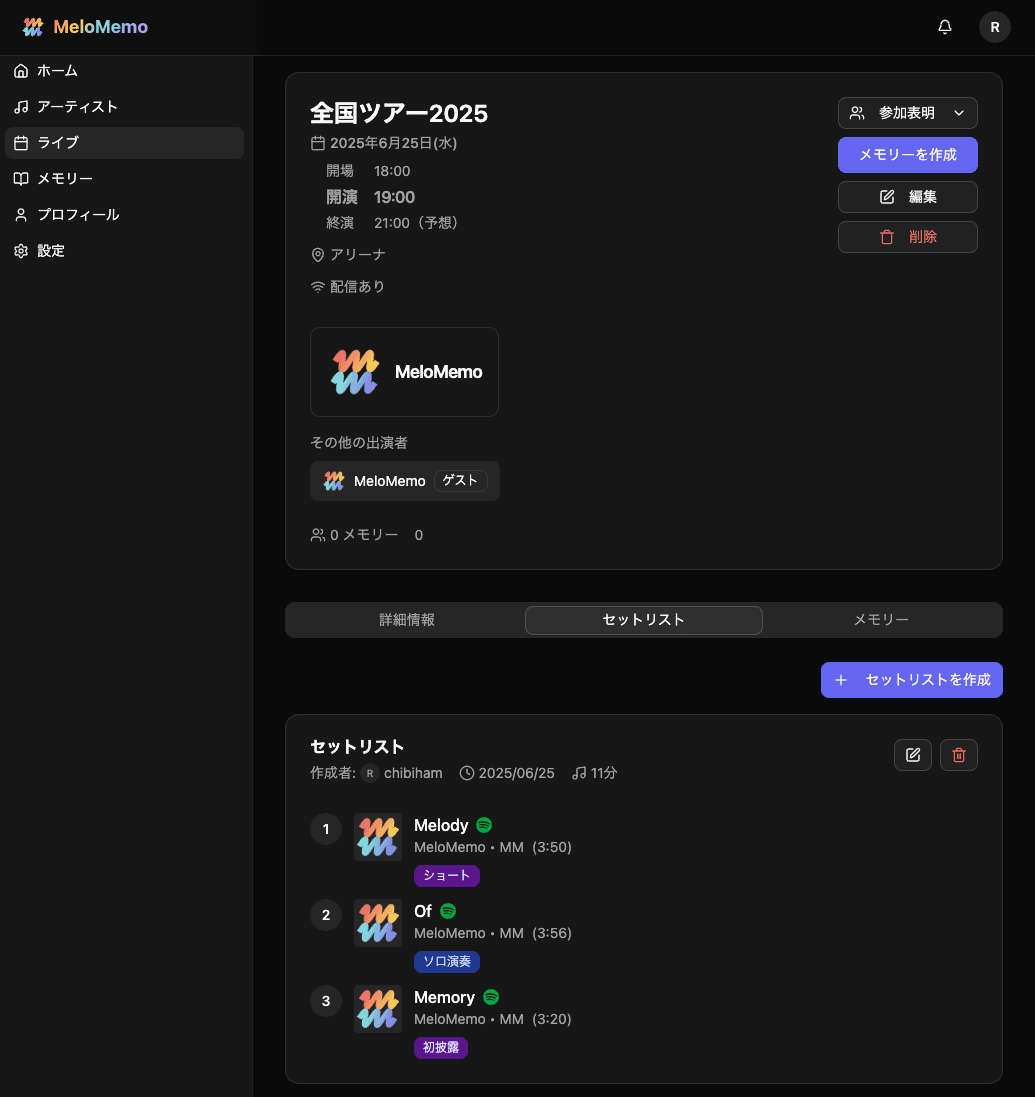Open Spotify link for Melody

coord(484,825)
